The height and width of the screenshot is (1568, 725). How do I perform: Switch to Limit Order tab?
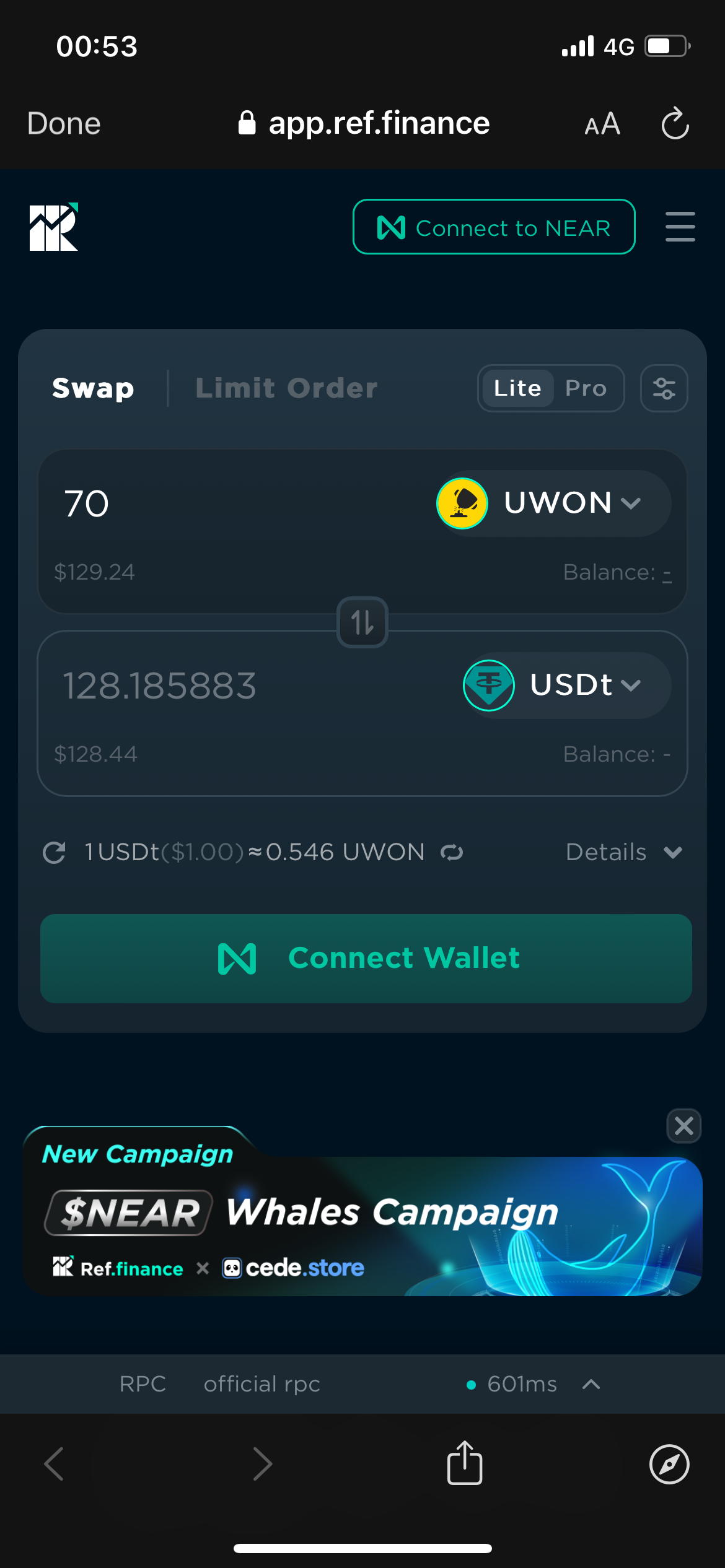click(286, 388)
